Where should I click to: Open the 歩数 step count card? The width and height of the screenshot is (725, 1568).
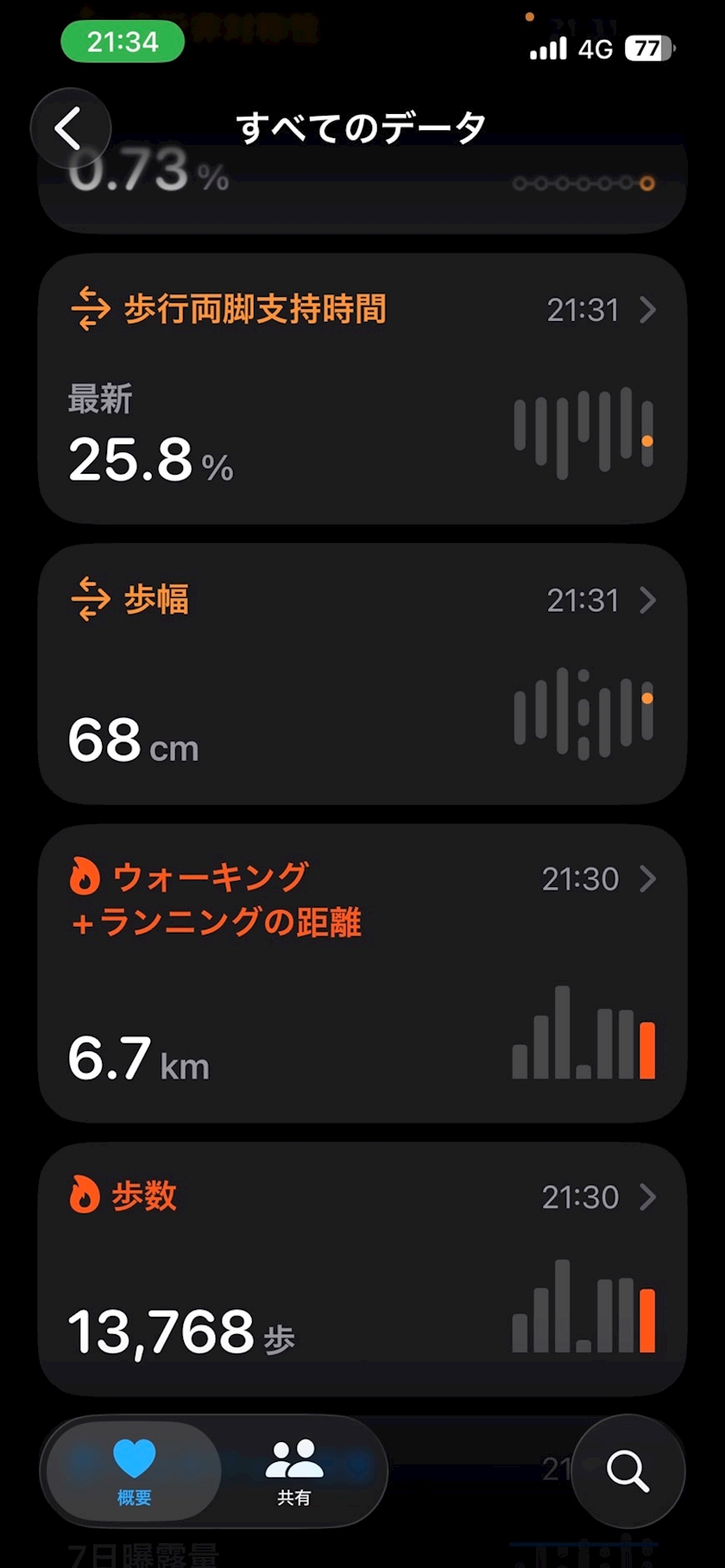point(362,1267)
